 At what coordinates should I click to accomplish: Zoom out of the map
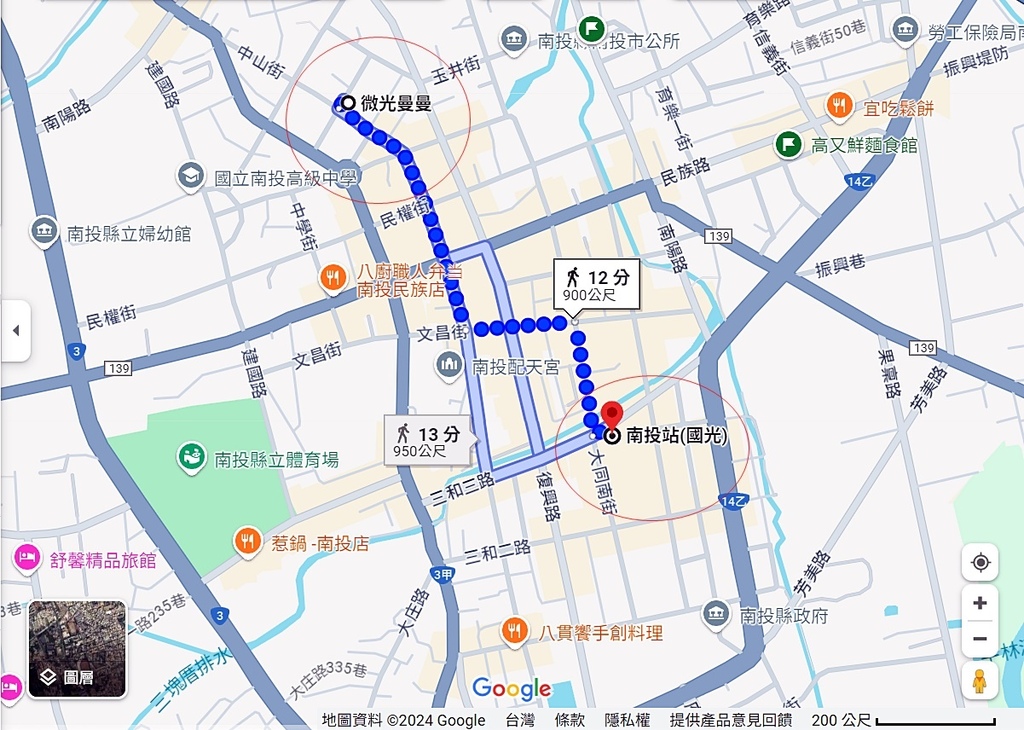point(979,639)
